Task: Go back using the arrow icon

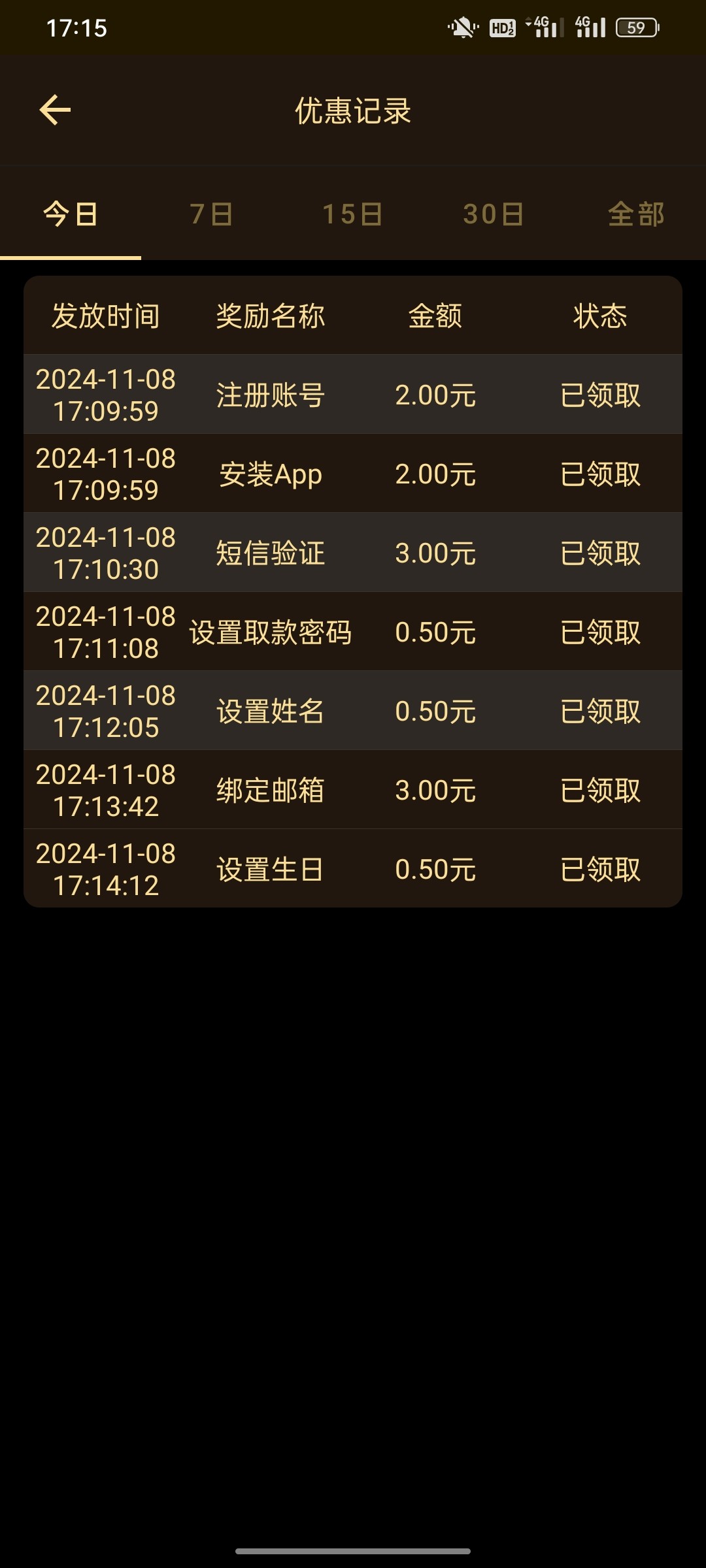Action: [55, 110]
